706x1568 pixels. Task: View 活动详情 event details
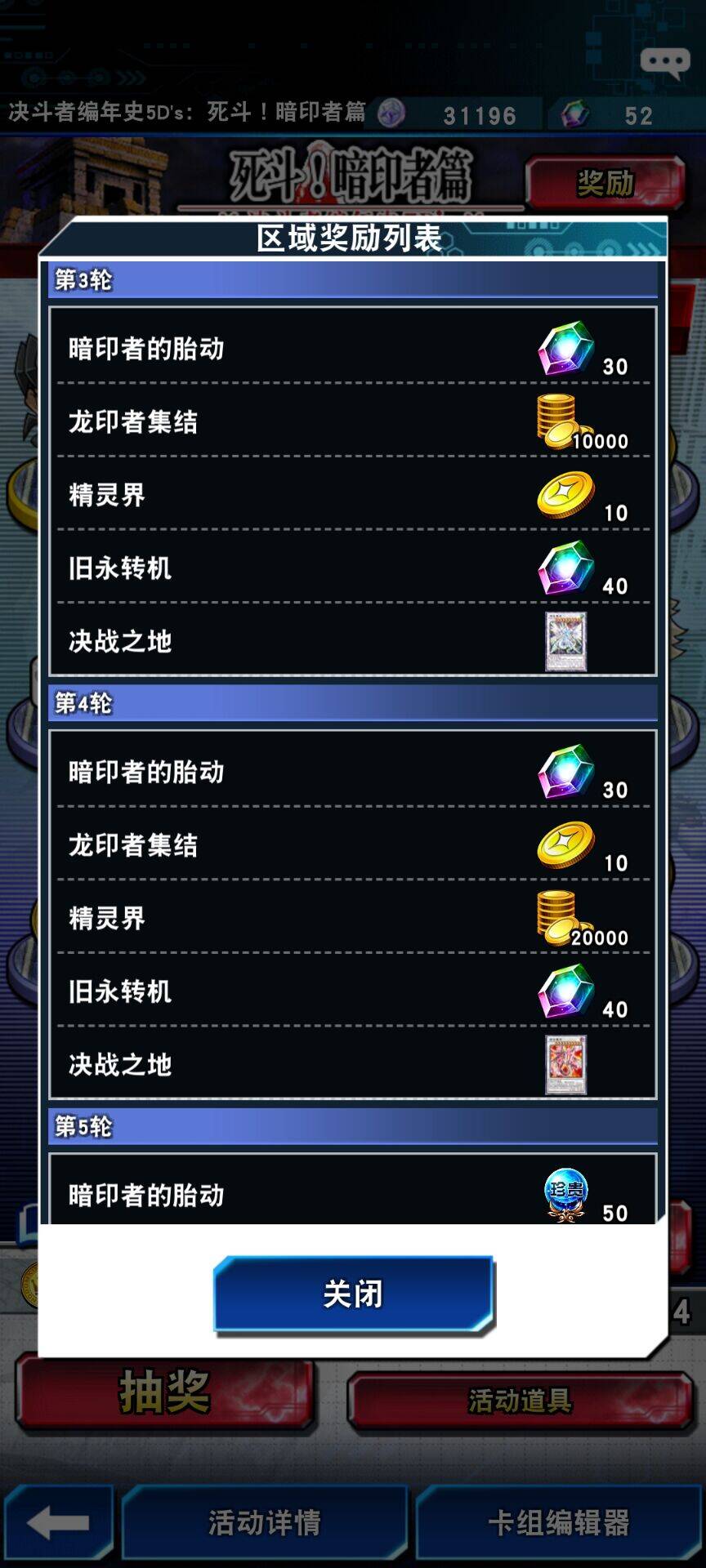[264, 1522]
